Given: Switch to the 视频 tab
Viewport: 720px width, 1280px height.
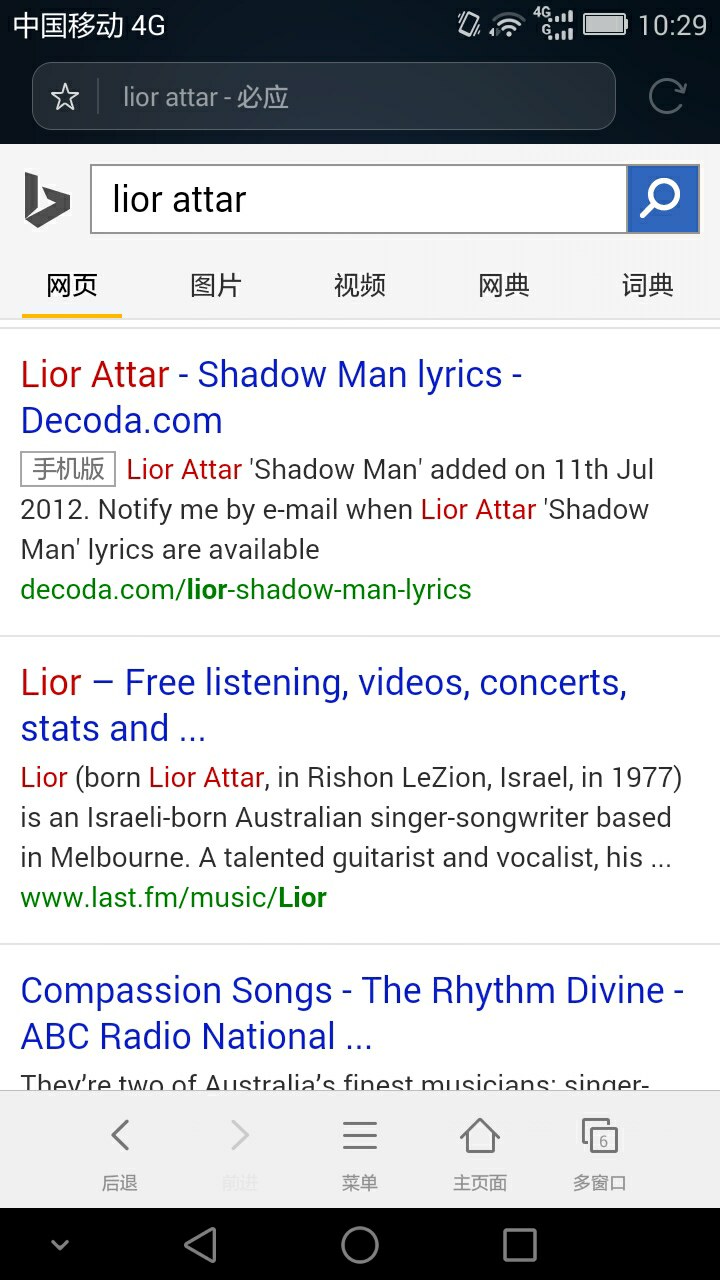Looking at the screenshot, I should 360,286.
